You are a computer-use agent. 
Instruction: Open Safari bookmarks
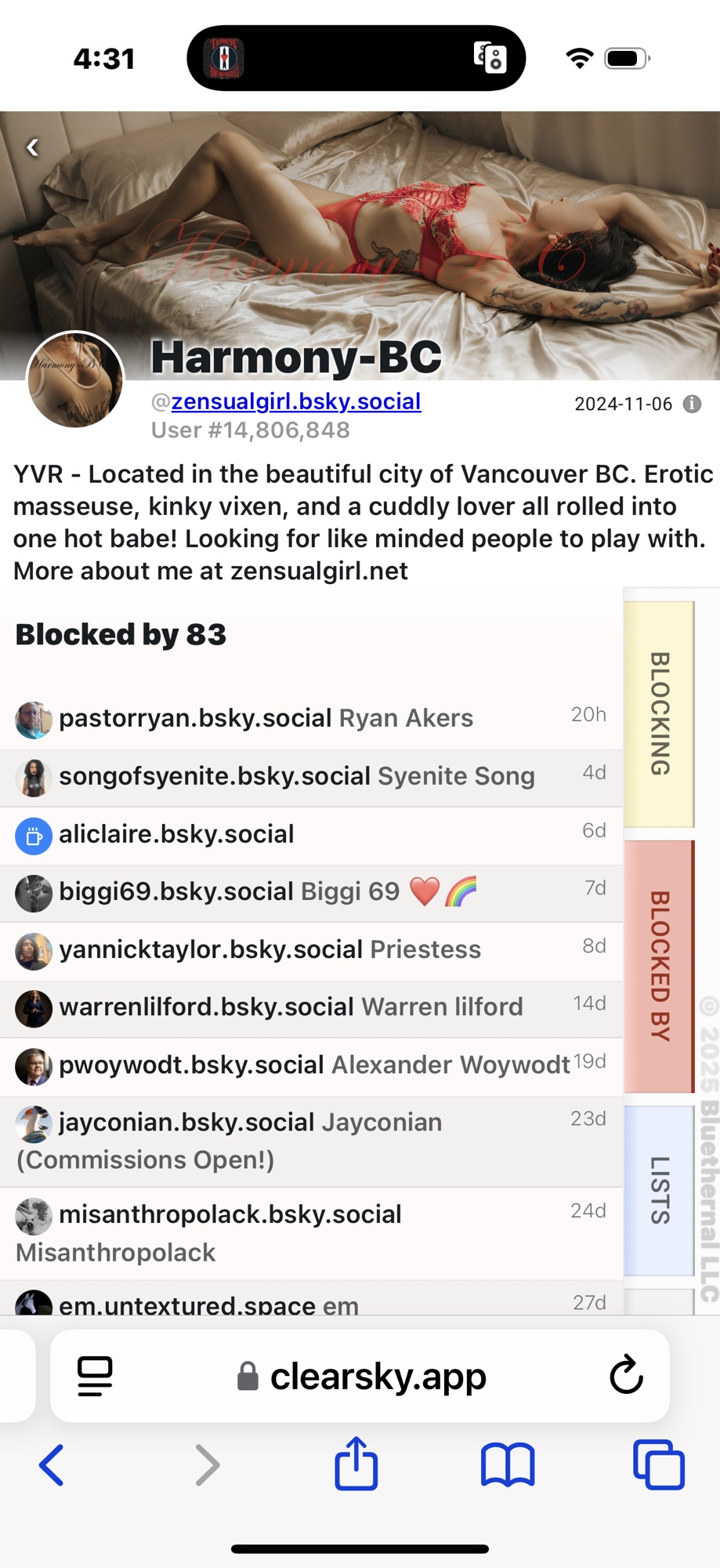[x=508, y=1465]
